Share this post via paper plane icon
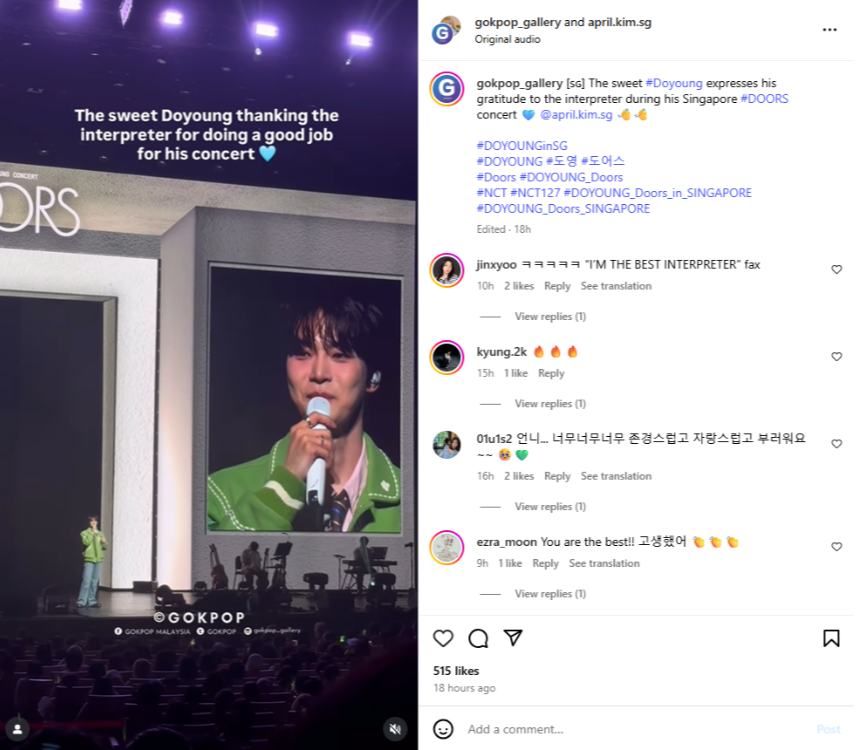859x750 pixels. coord(513,638)
